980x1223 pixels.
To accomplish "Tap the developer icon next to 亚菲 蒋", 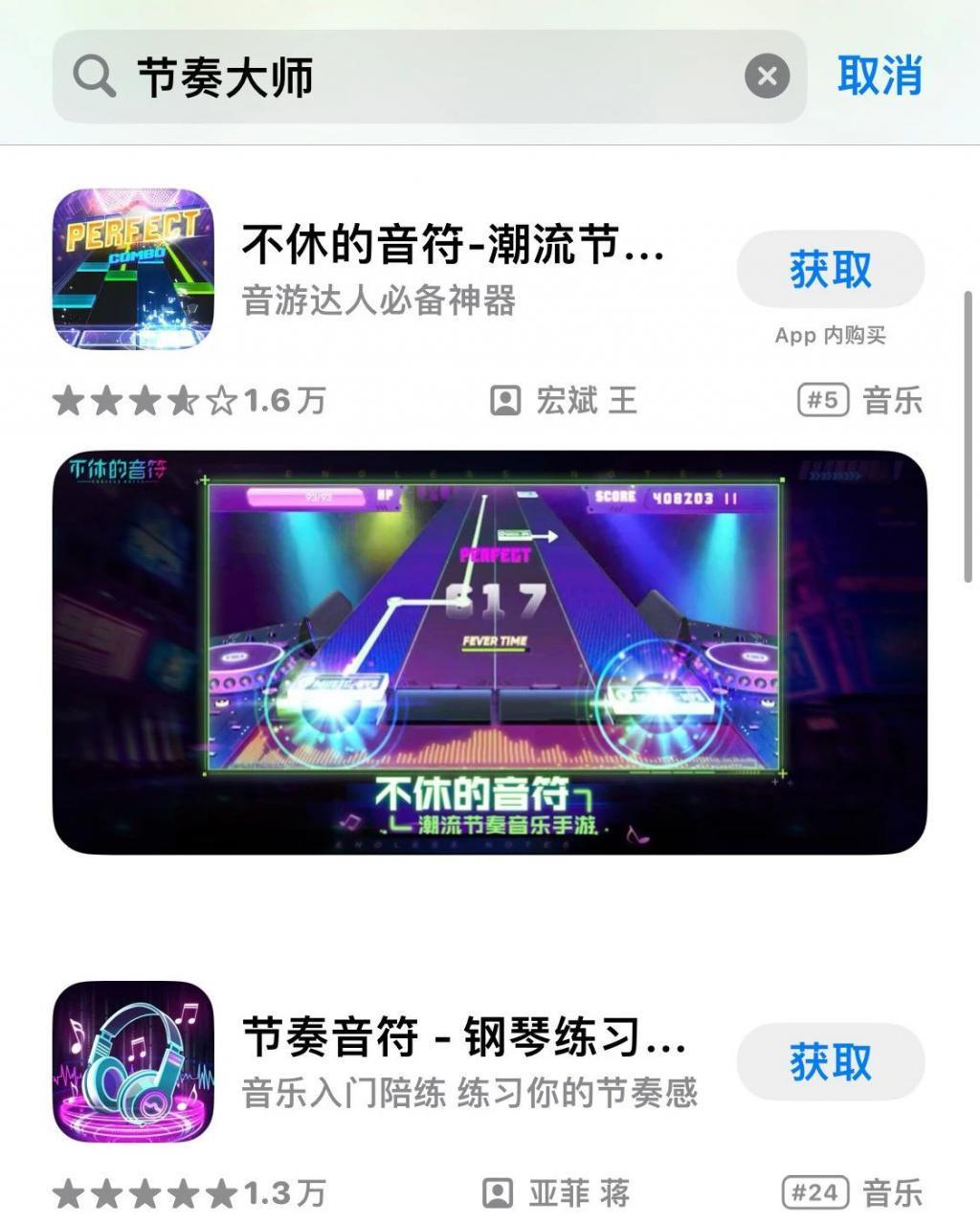I will (498, 1193).
